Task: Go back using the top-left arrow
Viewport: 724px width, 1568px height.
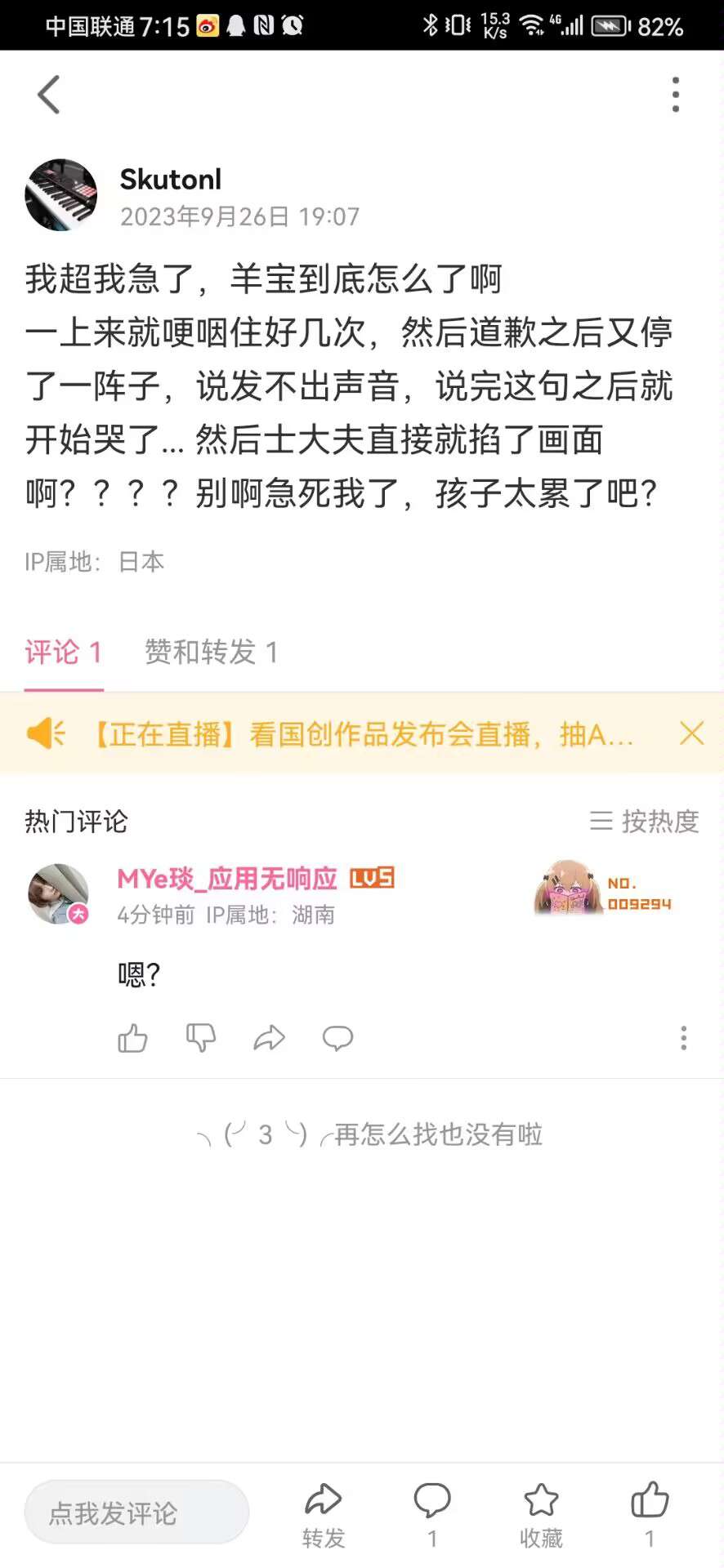Action: click(49, 95)
